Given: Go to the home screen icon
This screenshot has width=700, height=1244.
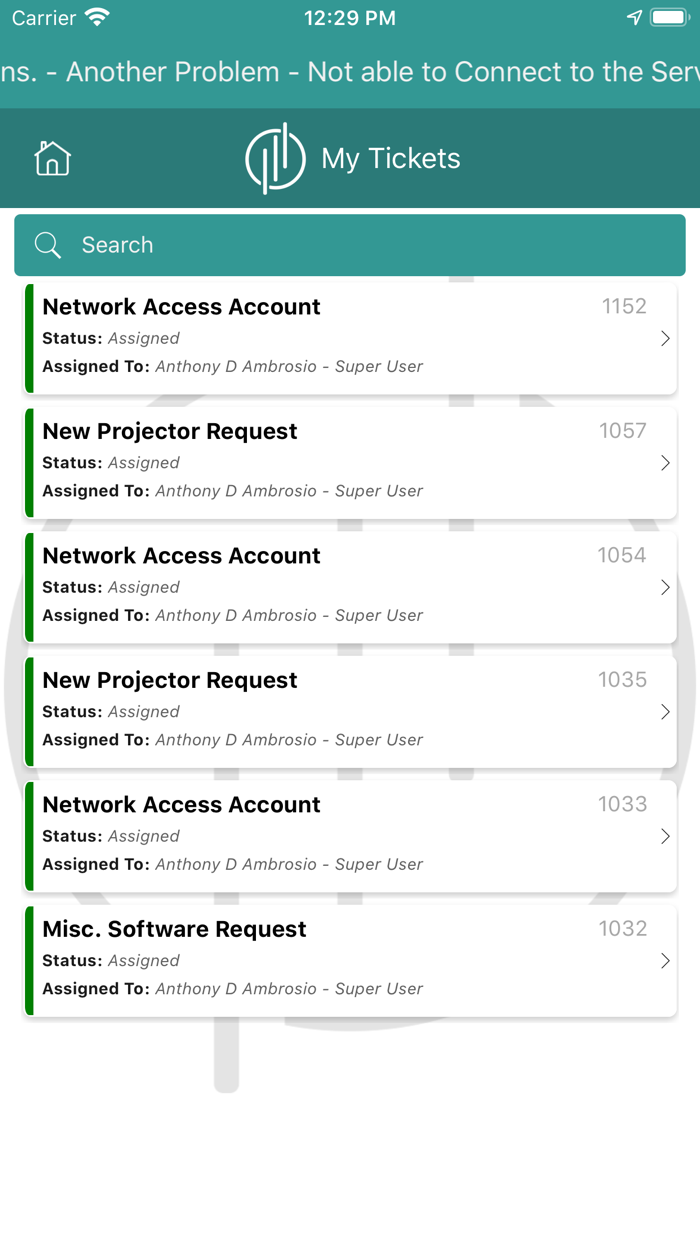Looking at the screenshot, I should (52, 158).
